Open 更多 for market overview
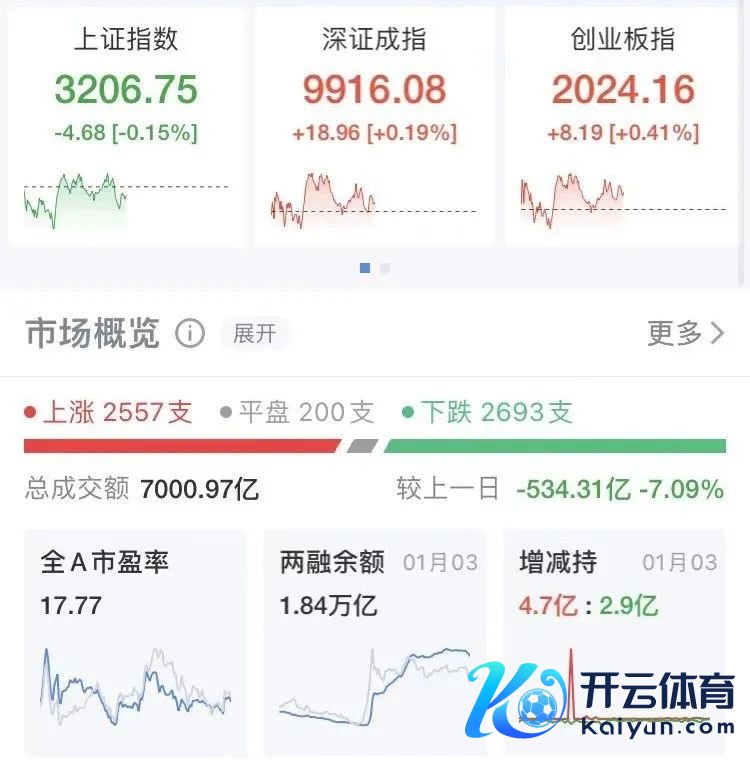The height and width of the screenshot is (760, 750). point(685,333)
